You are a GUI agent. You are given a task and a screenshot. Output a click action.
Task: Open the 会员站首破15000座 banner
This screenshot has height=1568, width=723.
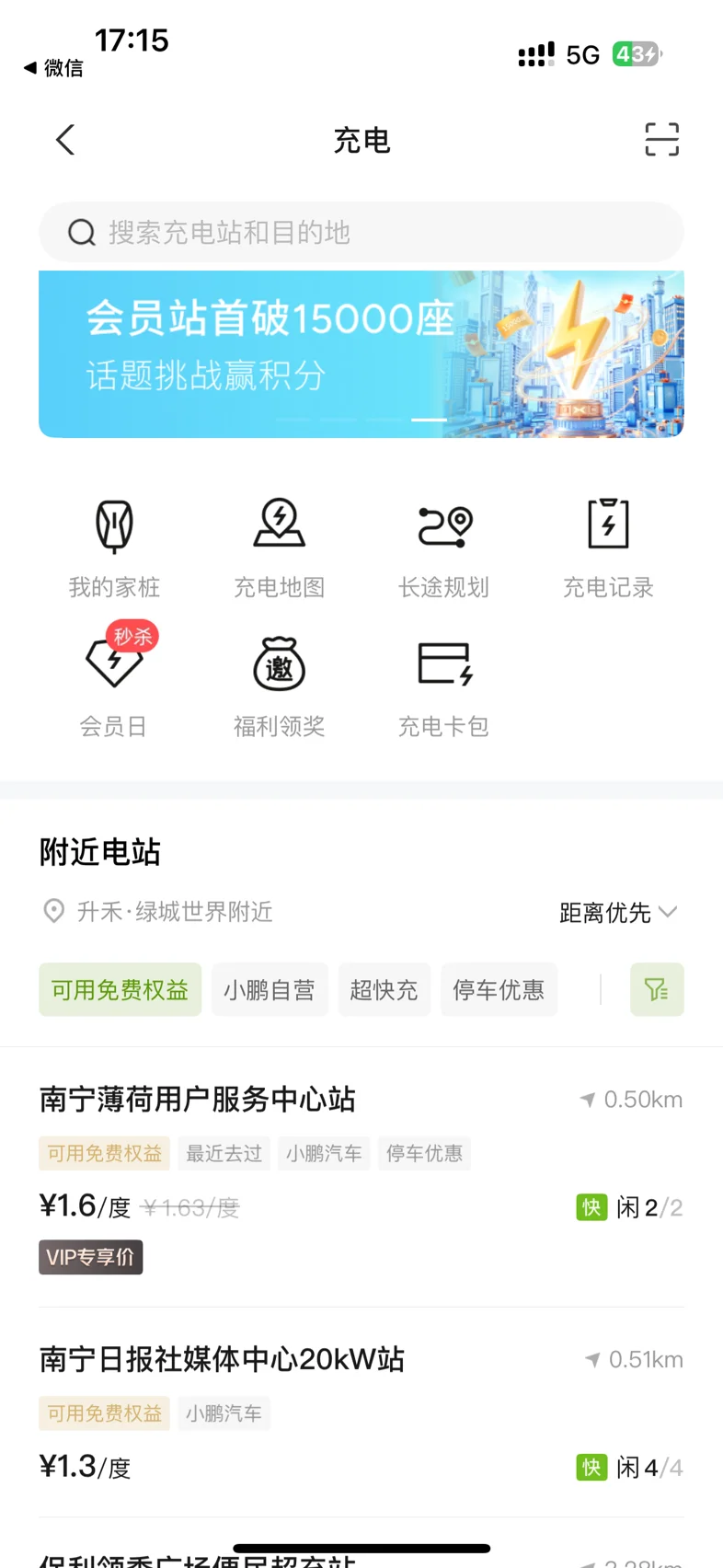[x=361, y=353]
